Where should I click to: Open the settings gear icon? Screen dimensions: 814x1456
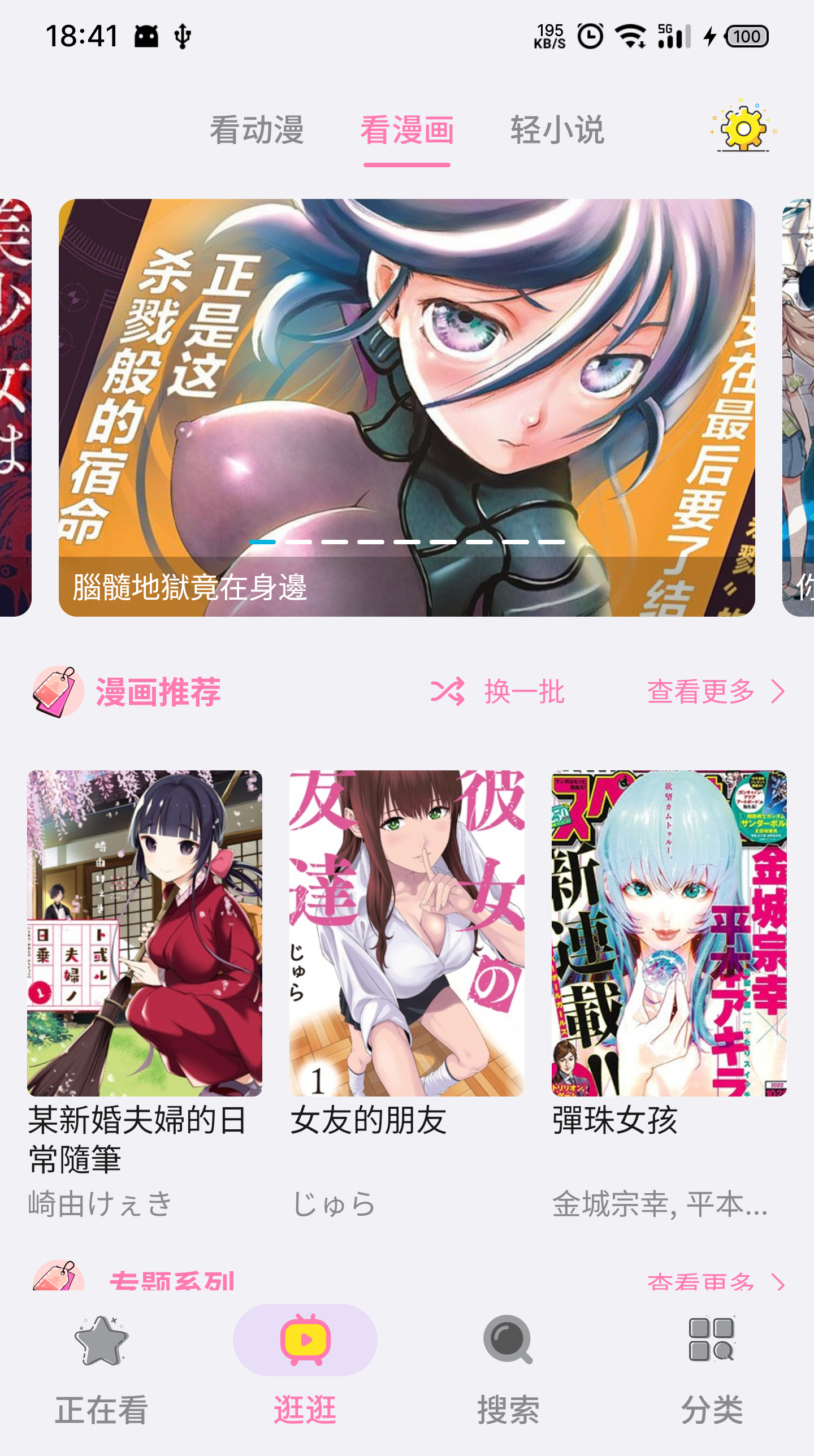click(x=743, y=128)
